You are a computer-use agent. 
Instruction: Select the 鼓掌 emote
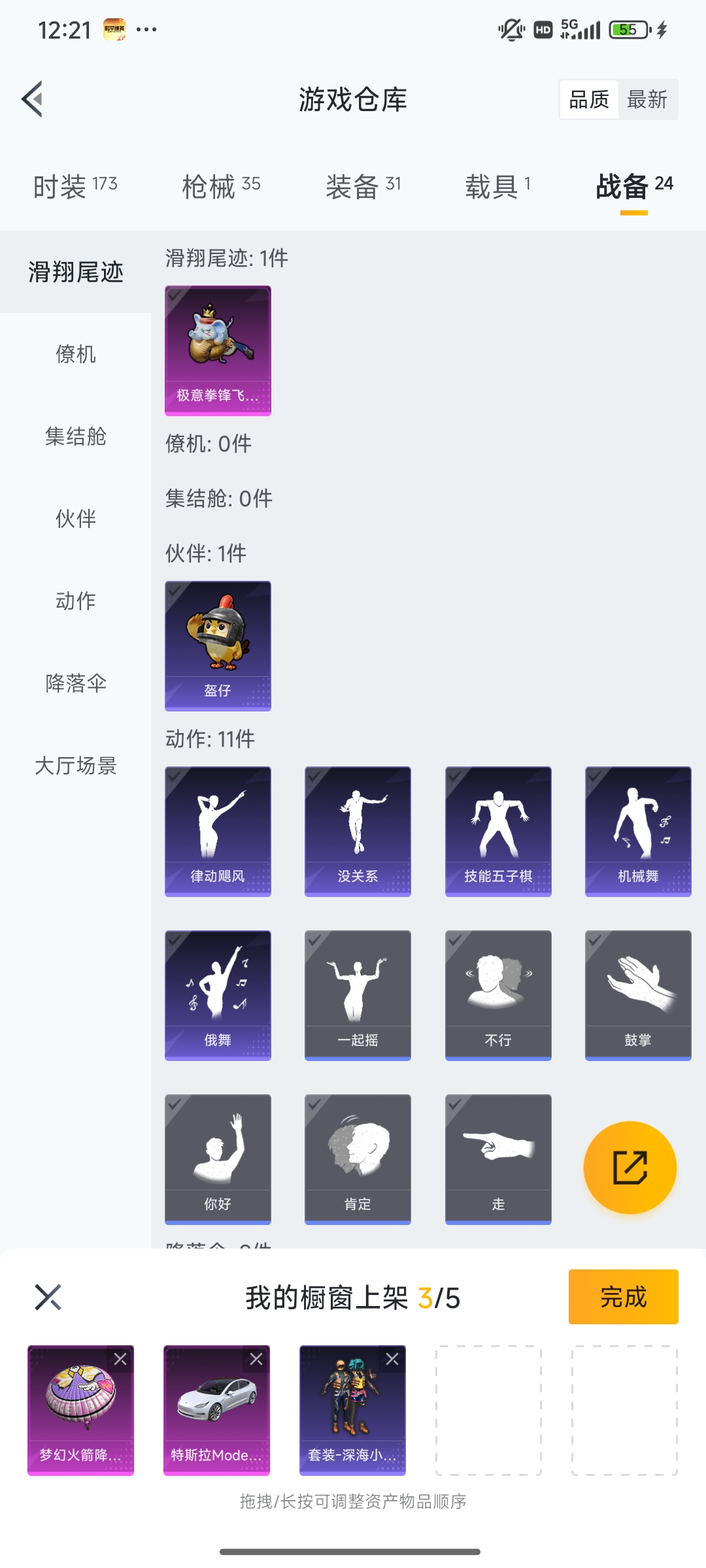pyautogui.click(x=638, y=995)
